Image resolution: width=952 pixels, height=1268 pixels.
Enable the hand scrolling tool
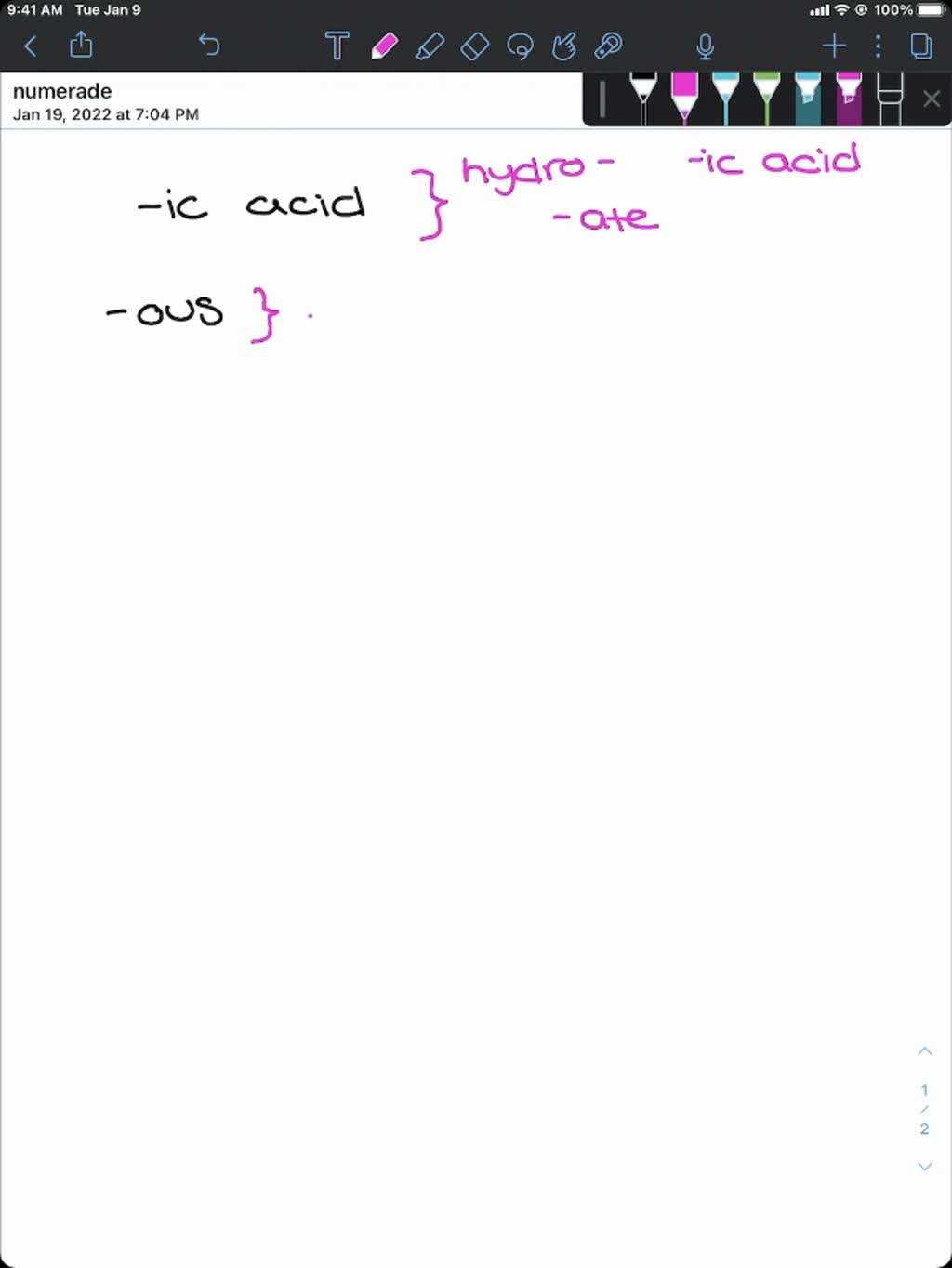coord(565,46)
